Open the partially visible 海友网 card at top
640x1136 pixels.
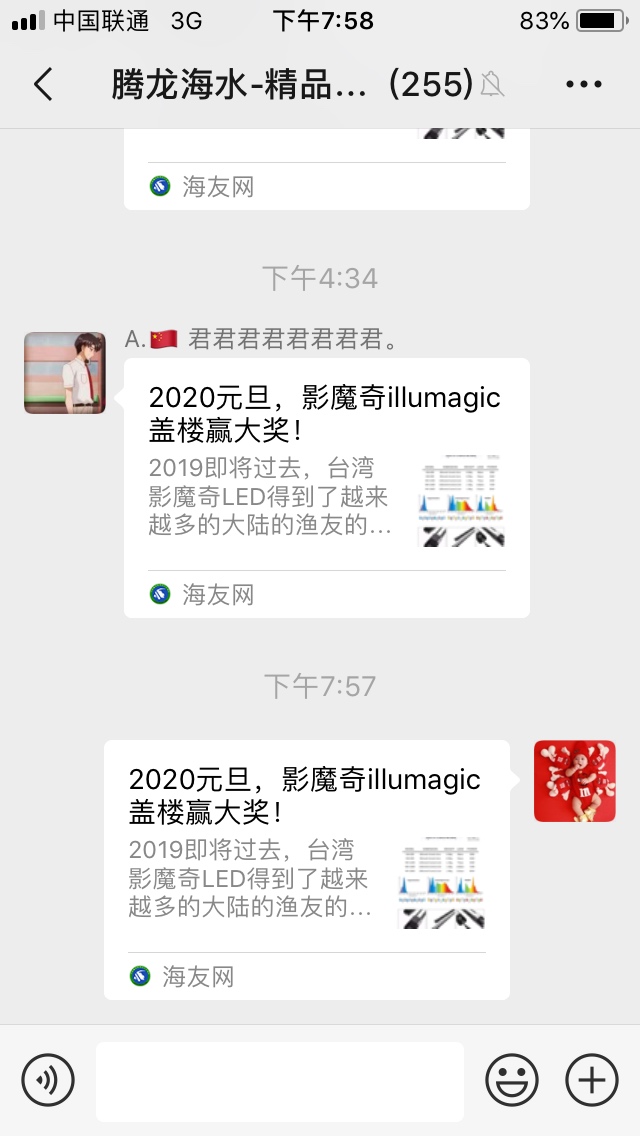click(x=326, y=168)
